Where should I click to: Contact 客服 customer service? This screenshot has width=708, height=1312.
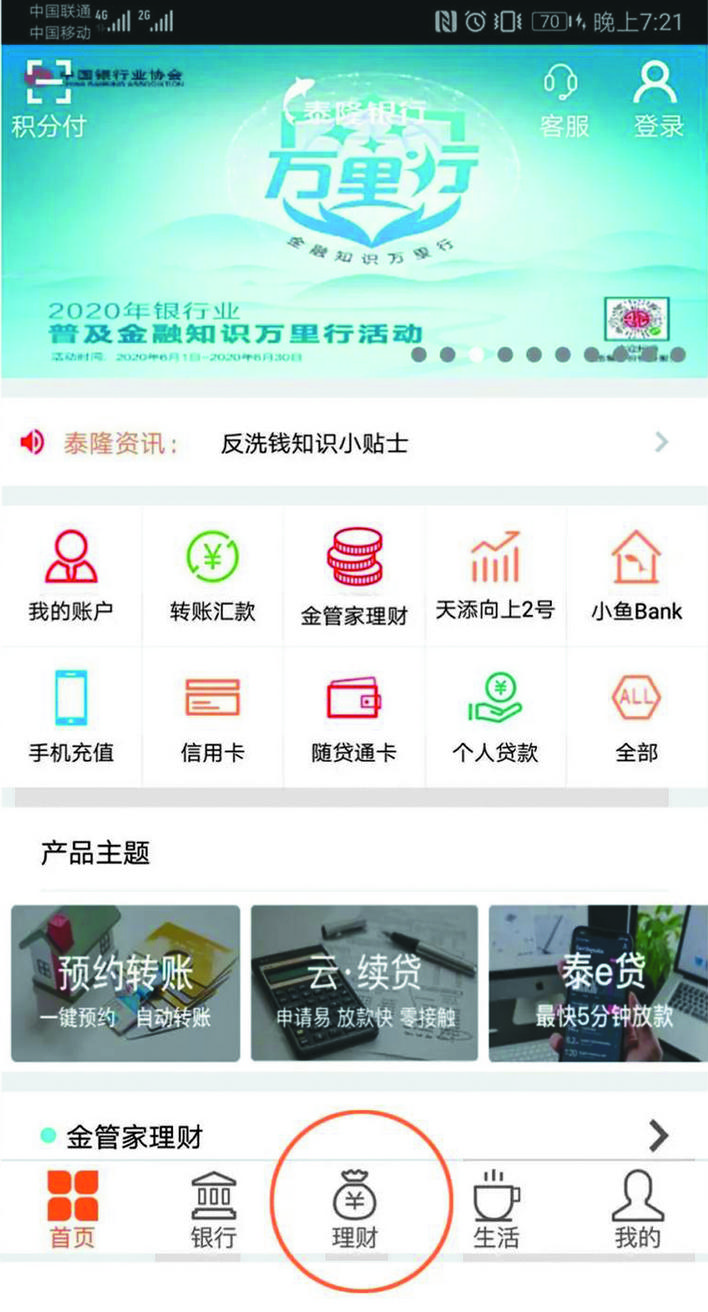tap(564, 99)
